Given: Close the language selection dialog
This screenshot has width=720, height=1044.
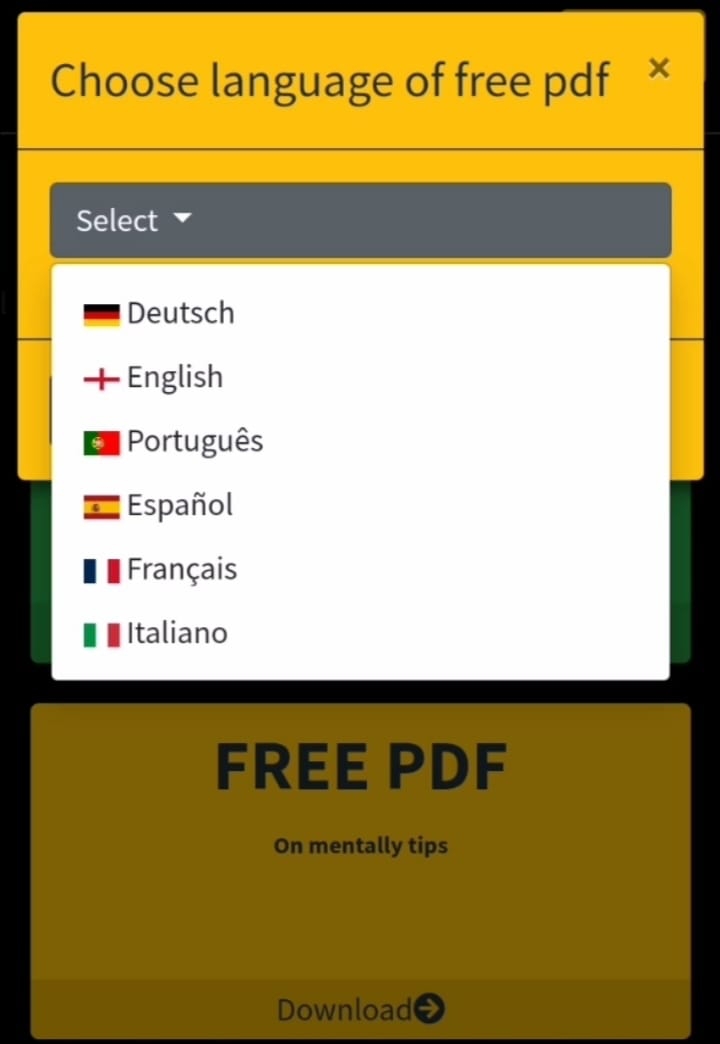Looking at the screenshot, I should coord(658,68).
